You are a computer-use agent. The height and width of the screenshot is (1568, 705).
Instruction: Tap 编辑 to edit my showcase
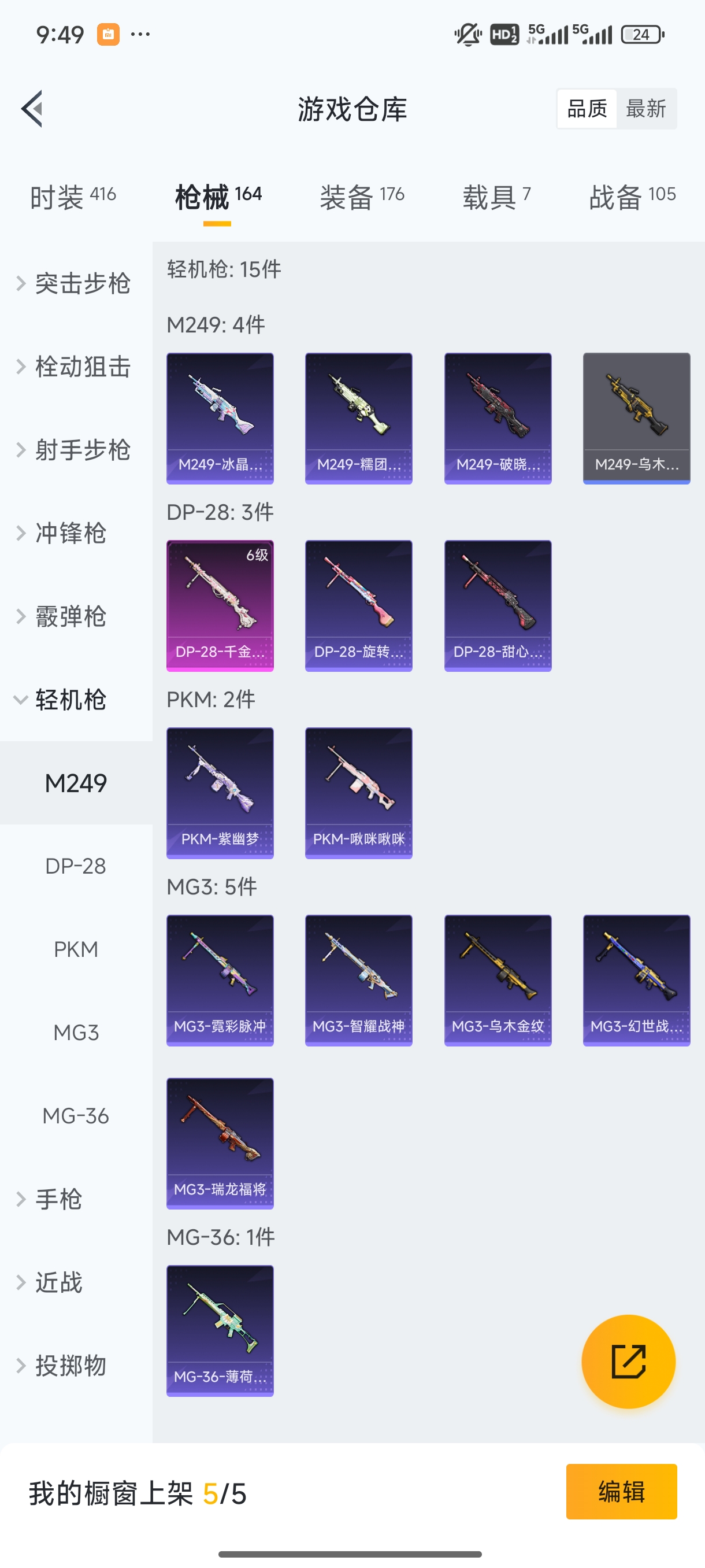pos(621,1491)
